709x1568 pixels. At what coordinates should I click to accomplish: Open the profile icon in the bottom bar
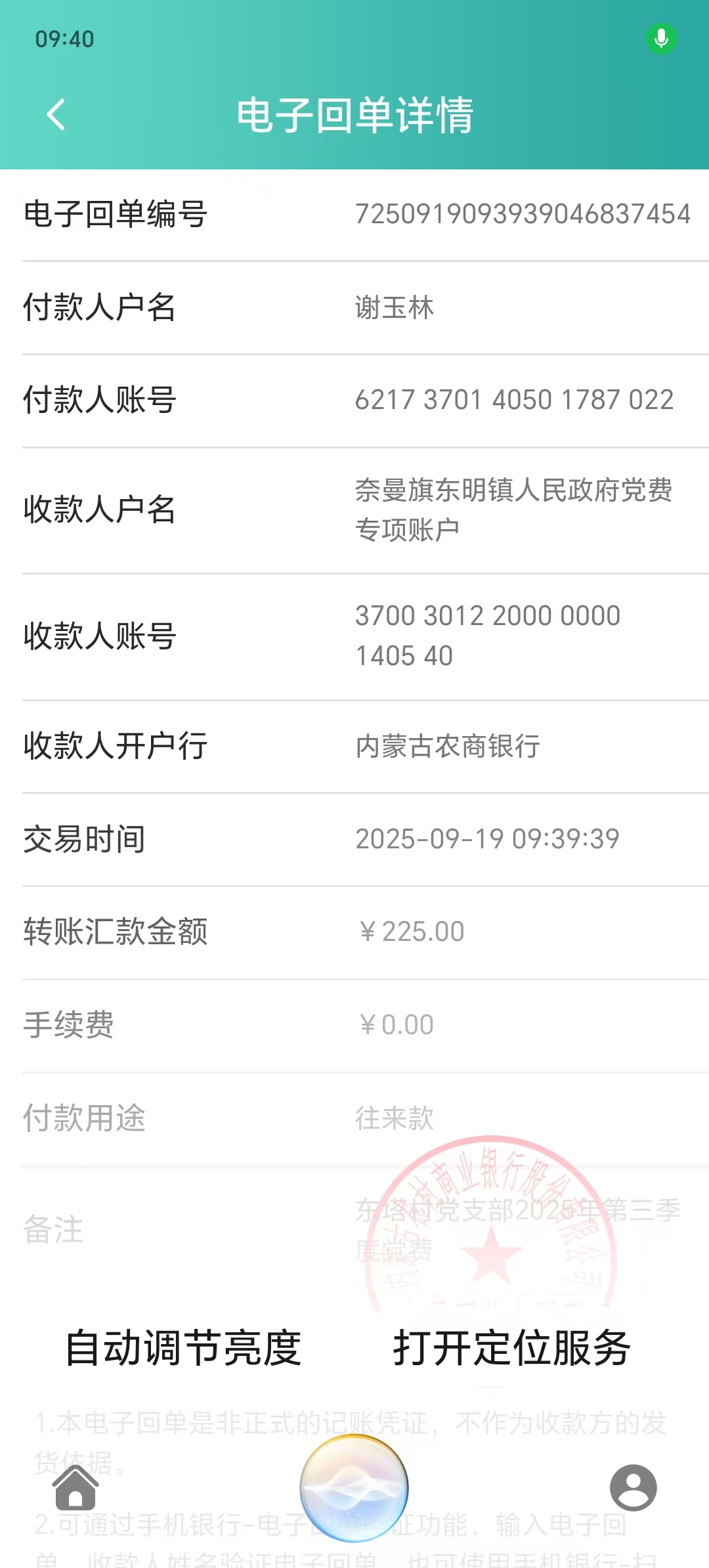tap(633, 1488)
